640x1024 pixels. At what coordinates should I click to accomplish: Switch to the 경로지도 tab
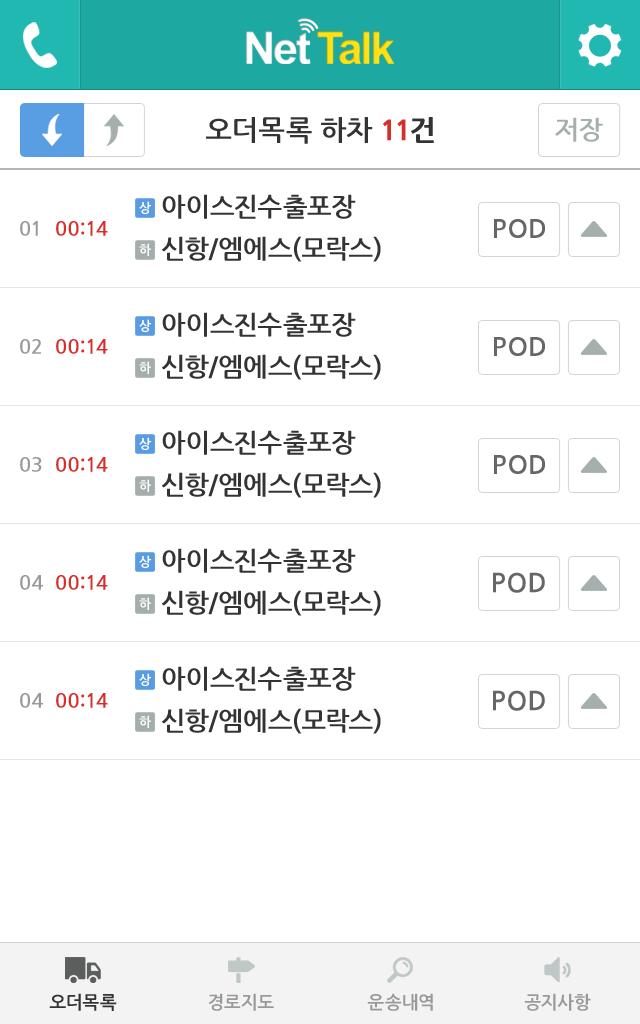click(240, 983)
